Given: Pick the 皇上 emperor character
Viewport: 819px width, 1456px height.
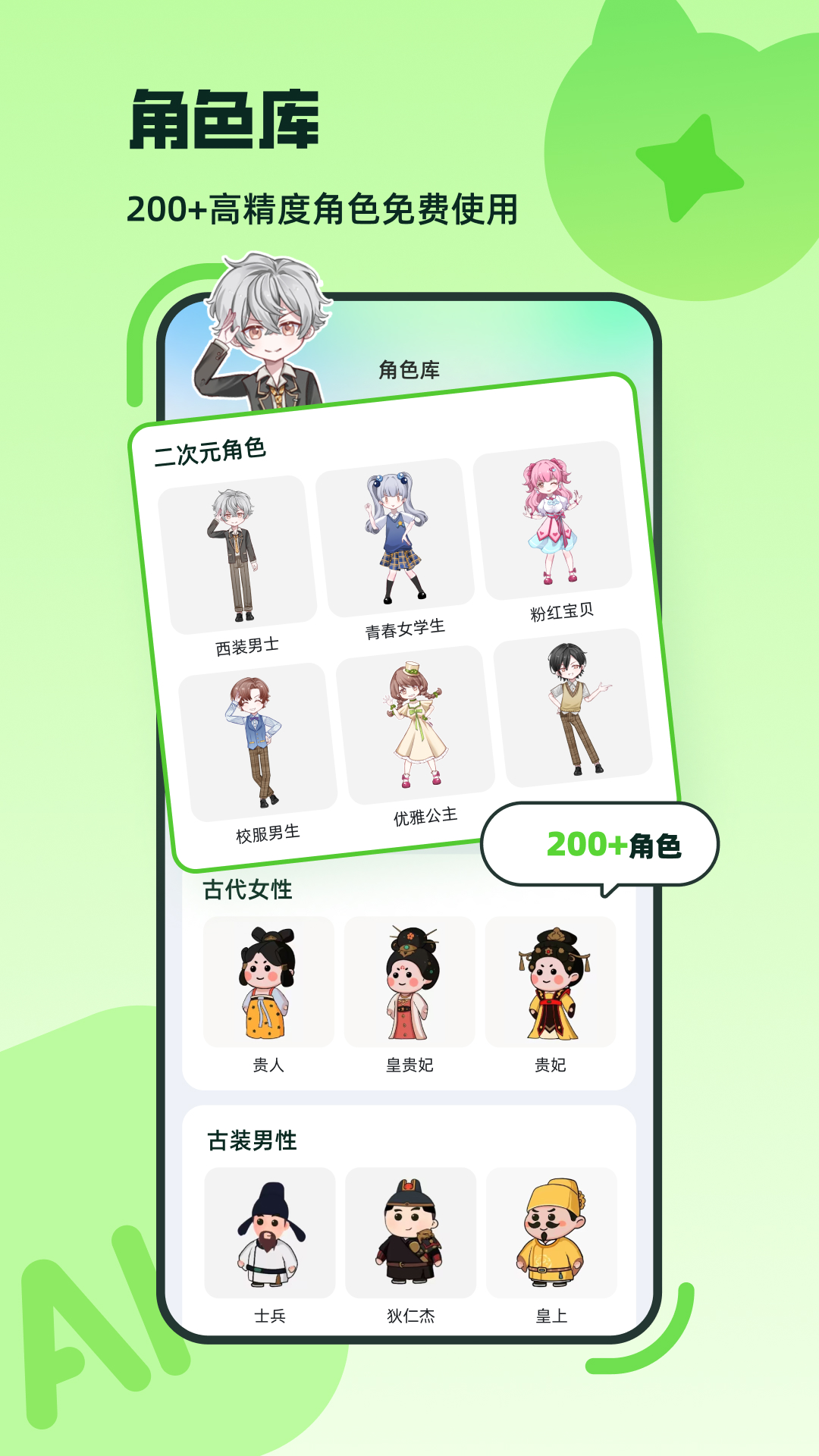Looking at the screenshot, I should [551, 1228].
